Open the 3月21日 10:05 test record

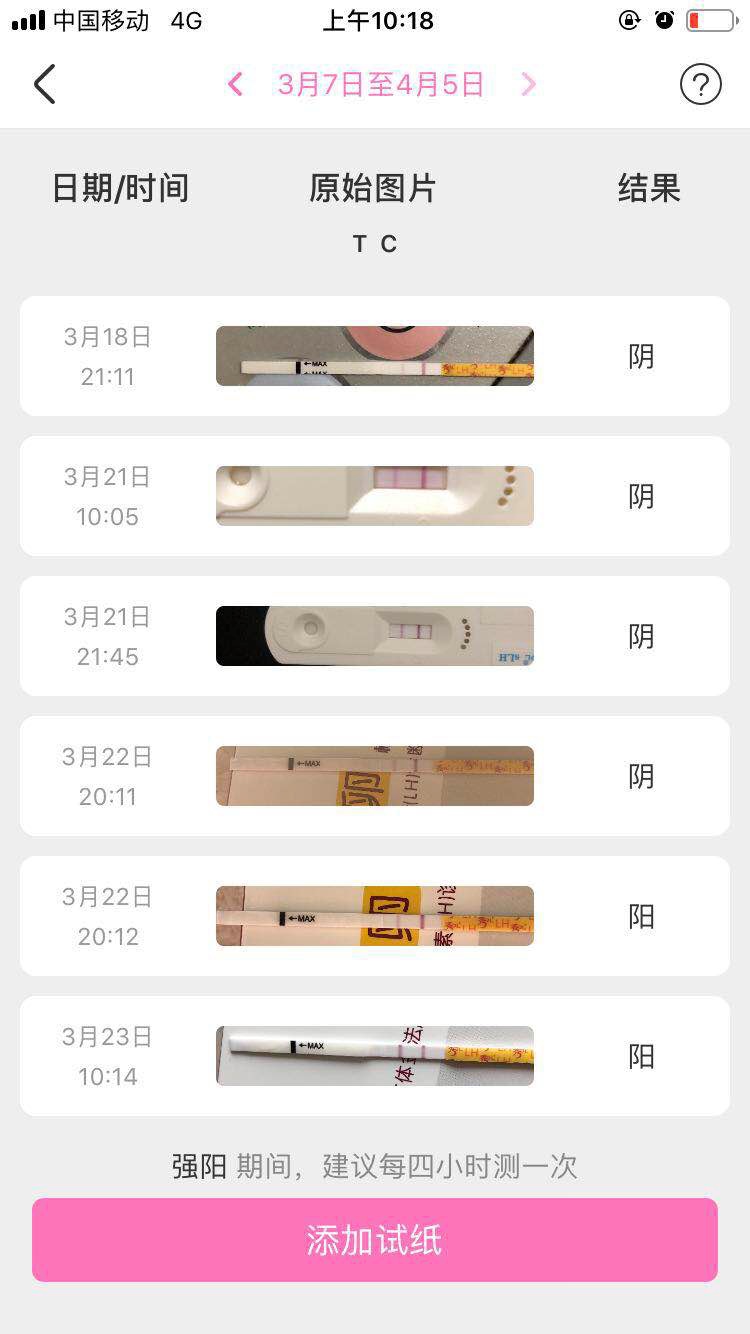[374, 496]
